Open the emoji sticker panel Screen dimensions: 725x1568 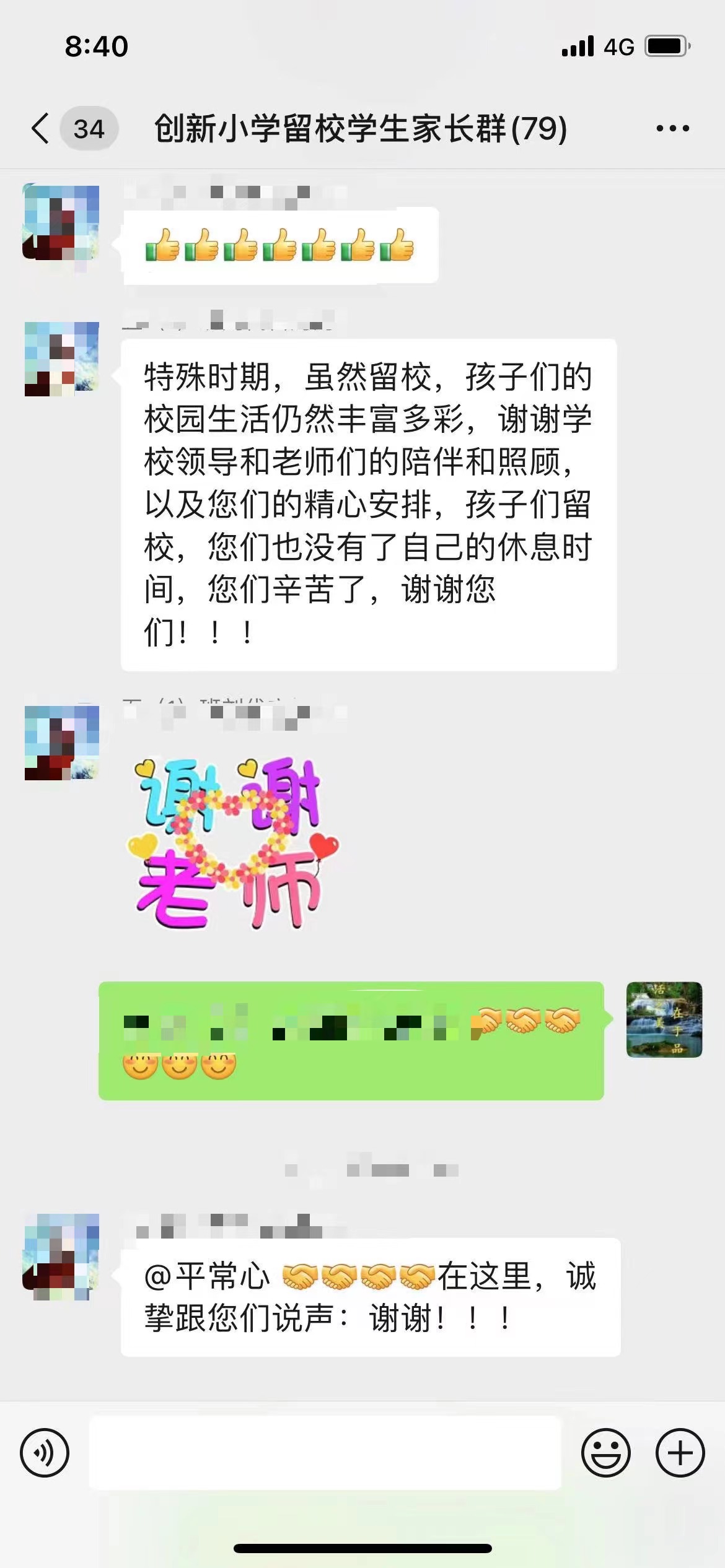coord(605,1453)
